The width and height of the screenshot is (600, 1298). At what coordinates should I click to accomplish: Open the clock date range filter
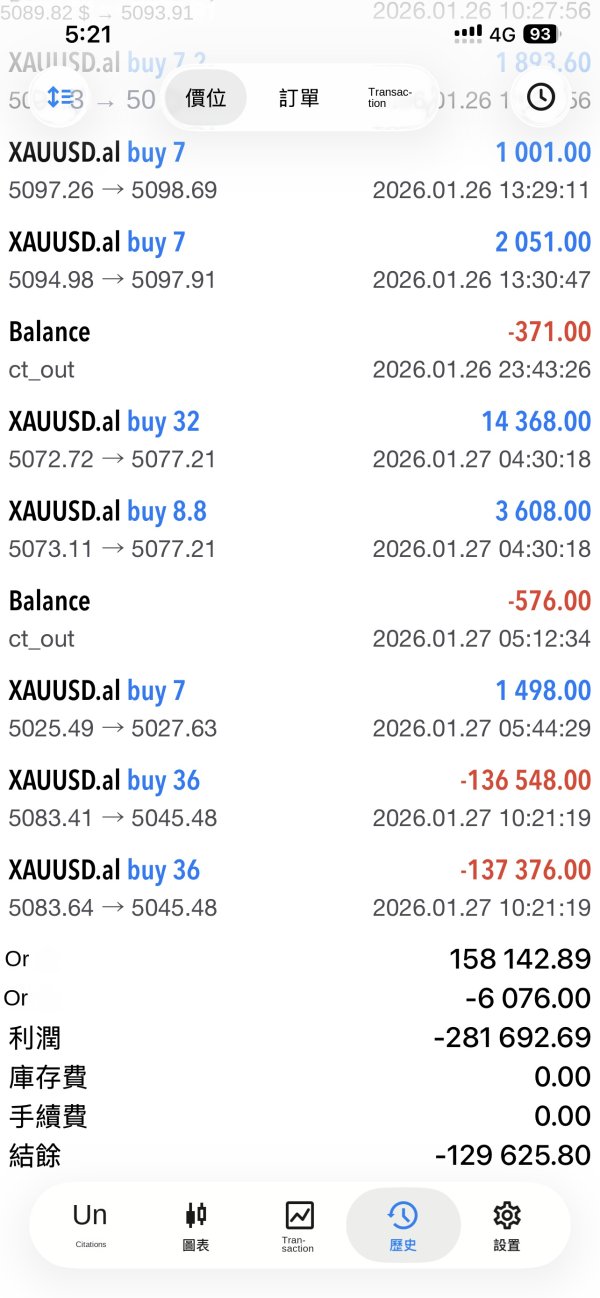tap(540, 97)
